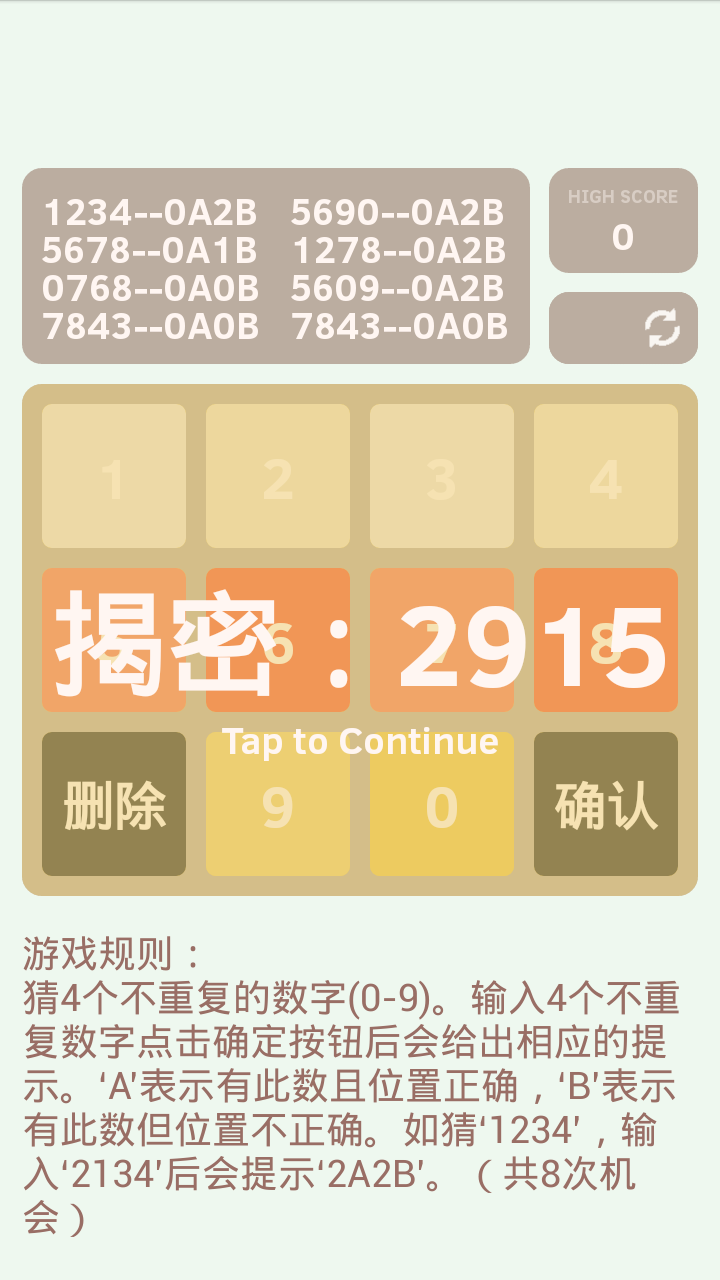Click the guess entry 5690--0A2B
This screenshot has height=1280, width=720.
[x=398, y=213]
